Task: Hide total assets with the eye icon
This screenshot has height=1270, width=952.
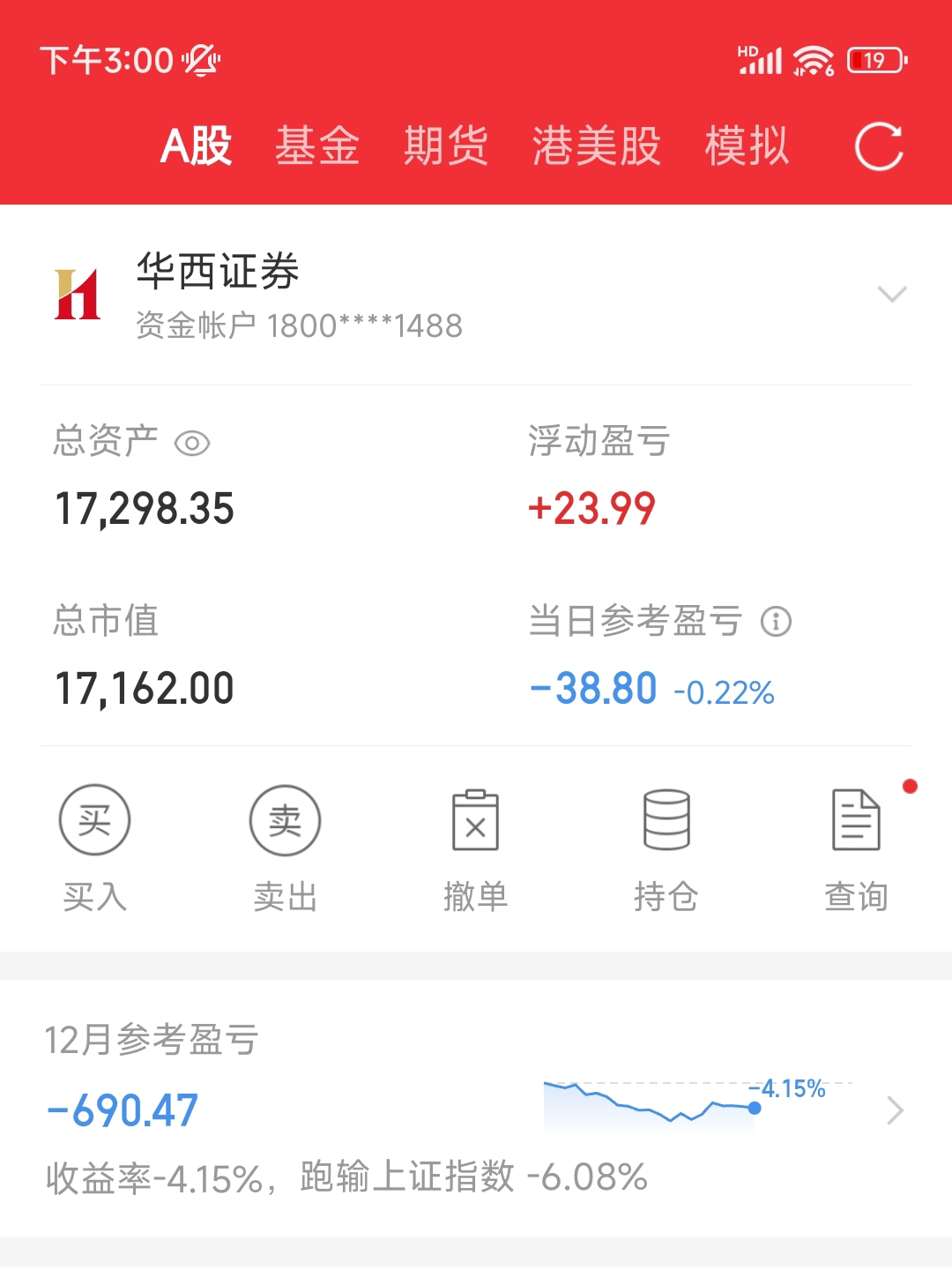Action: pyautogui.click(x=192, y=443)
